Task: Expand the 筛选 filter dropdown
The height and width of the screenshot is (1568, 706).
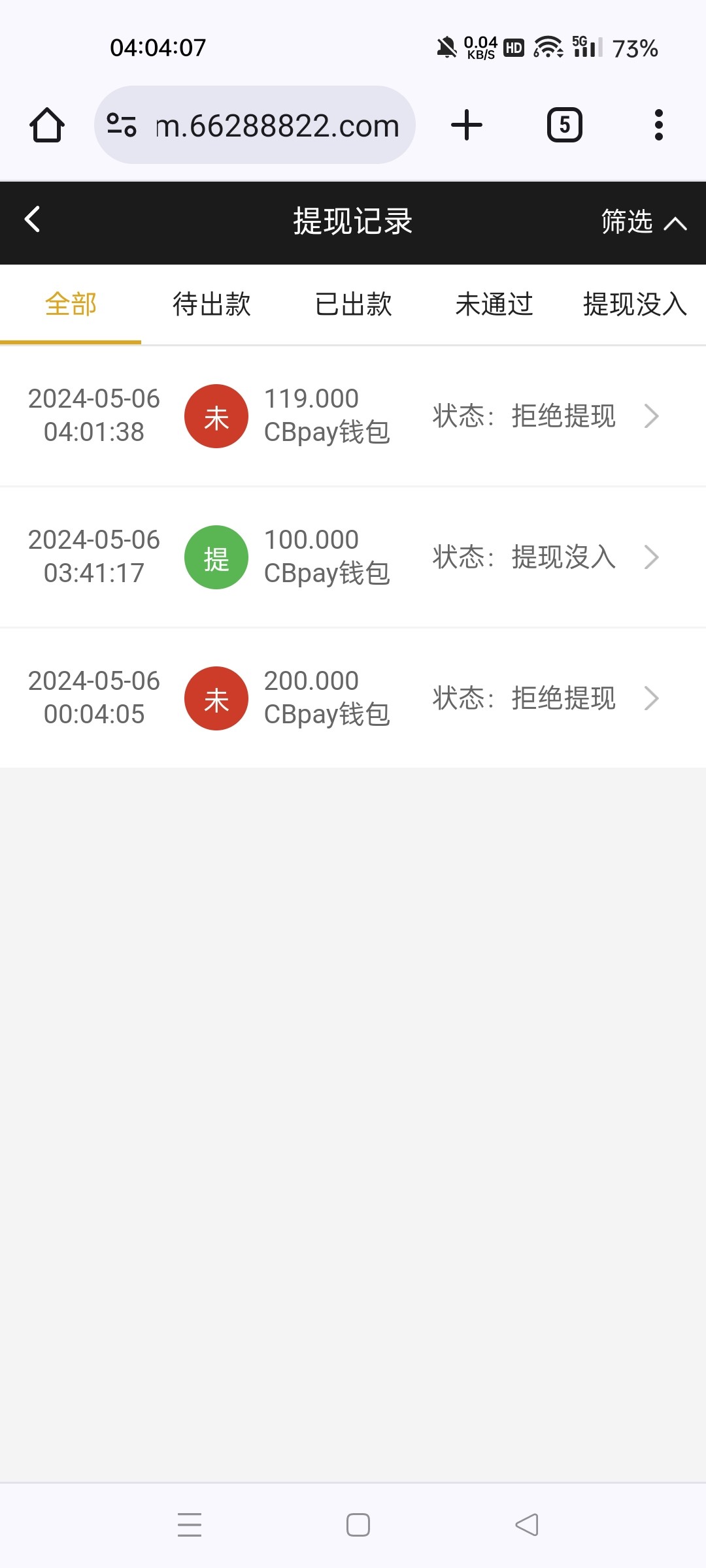Action: 643,222
